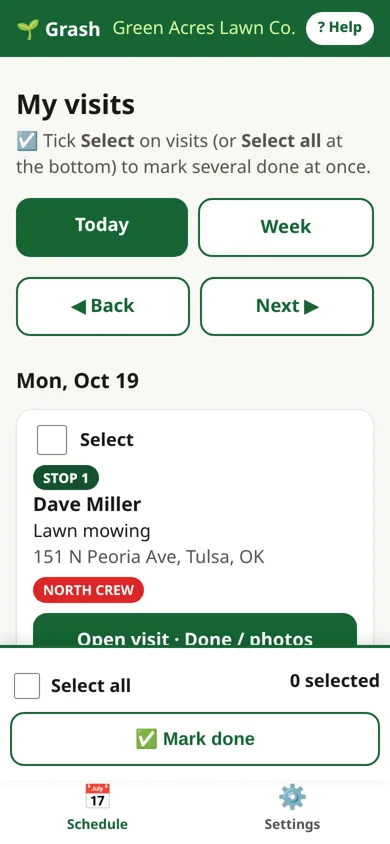This screenshot has height=844, width=390.
Task: Tick the Select checkbox on Dave Miller's visit
Action: (x=52, y=440)
